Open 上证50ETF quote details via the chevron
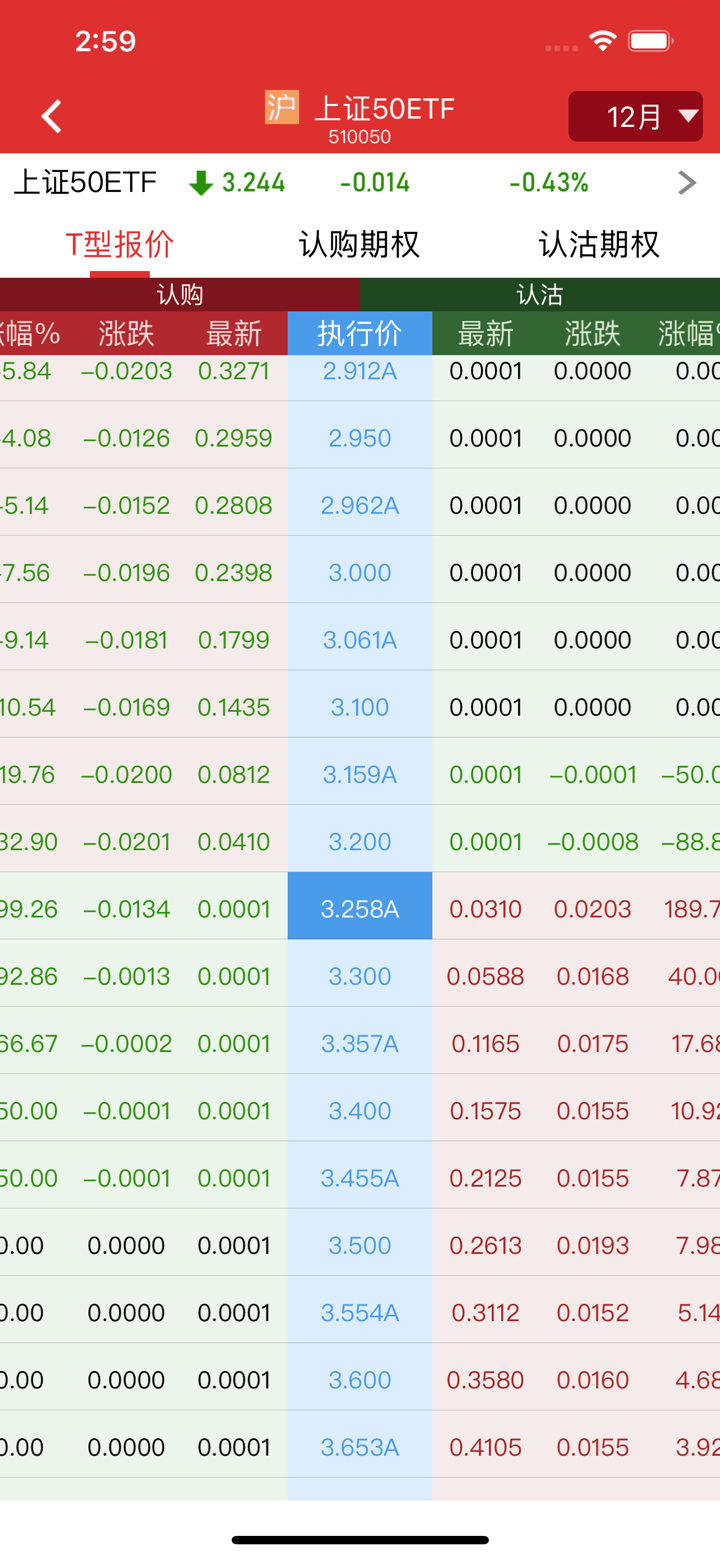Viewport: 720px width, 1558px height. tap(686, 182)
